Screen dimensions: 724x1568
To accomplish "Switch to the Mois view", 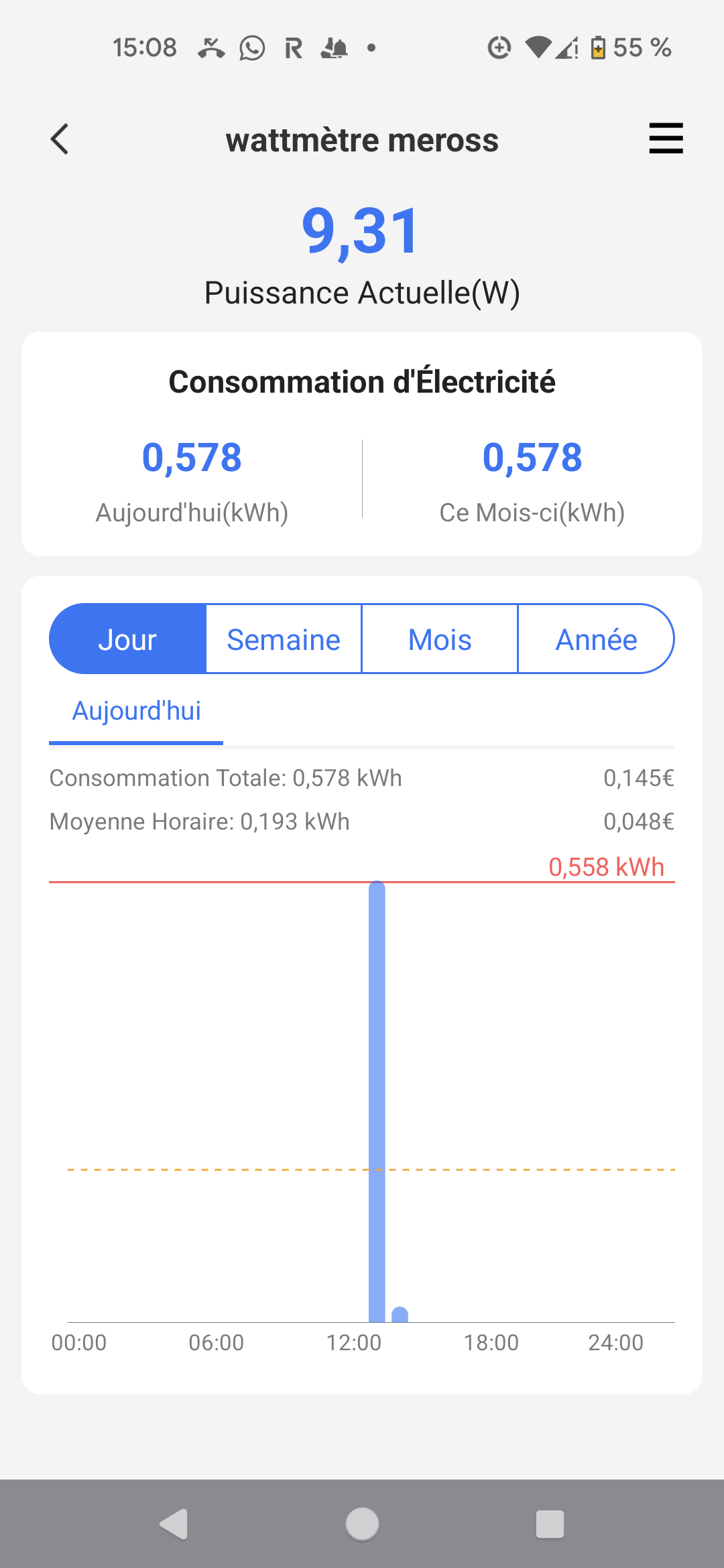I will (x=440, y=639).
